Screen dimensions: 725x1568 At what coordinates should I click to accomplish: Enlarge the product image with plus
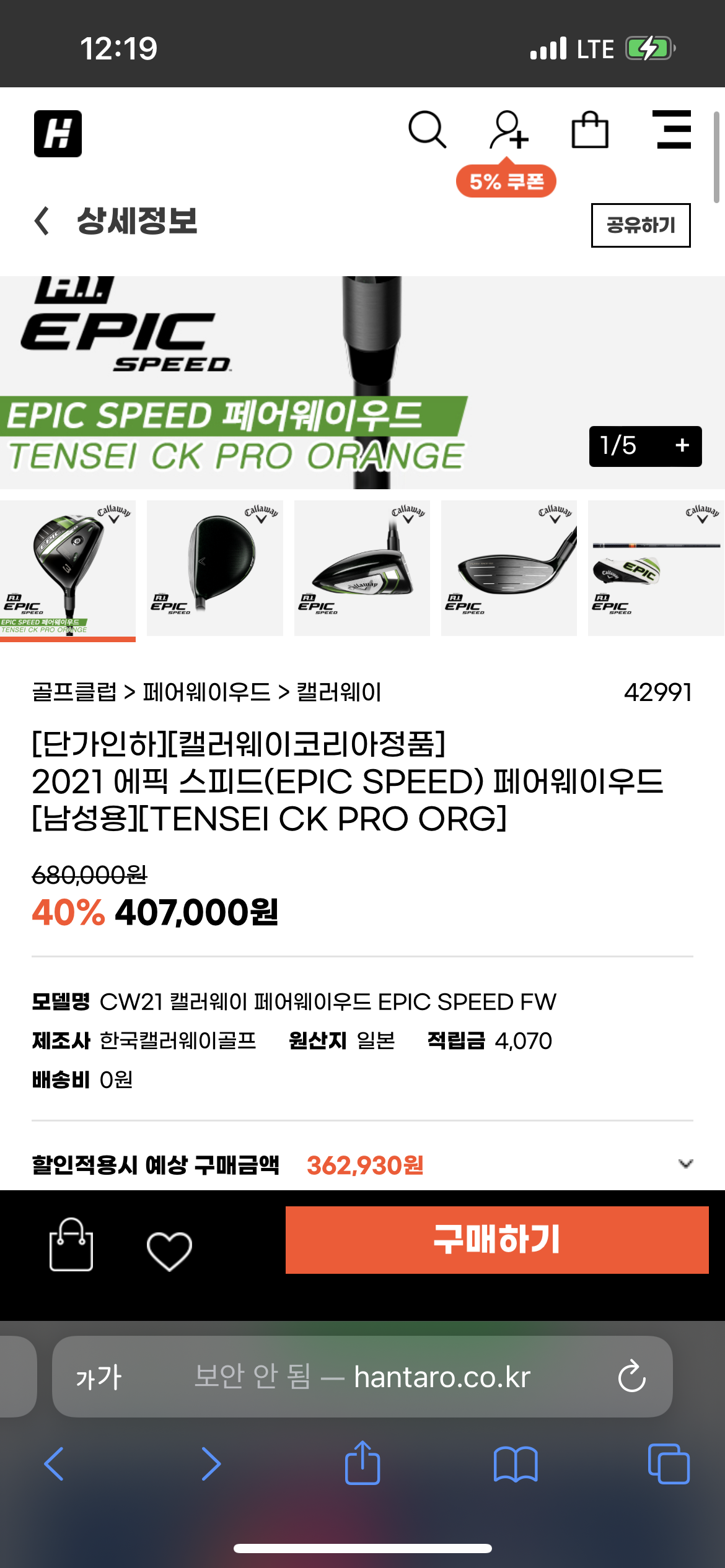[682, 445]
